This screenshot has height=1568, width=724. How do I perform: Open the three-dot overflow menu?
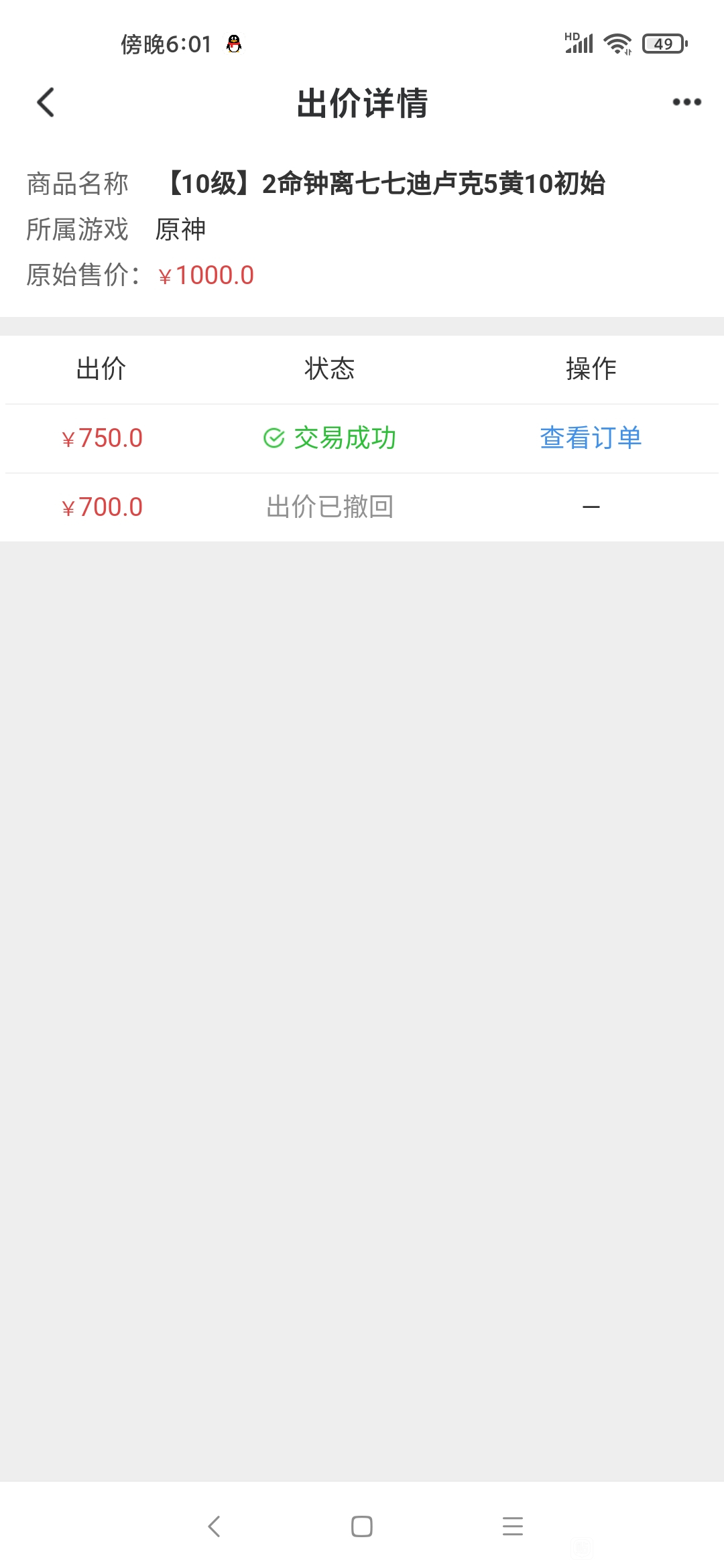point(686,102)
